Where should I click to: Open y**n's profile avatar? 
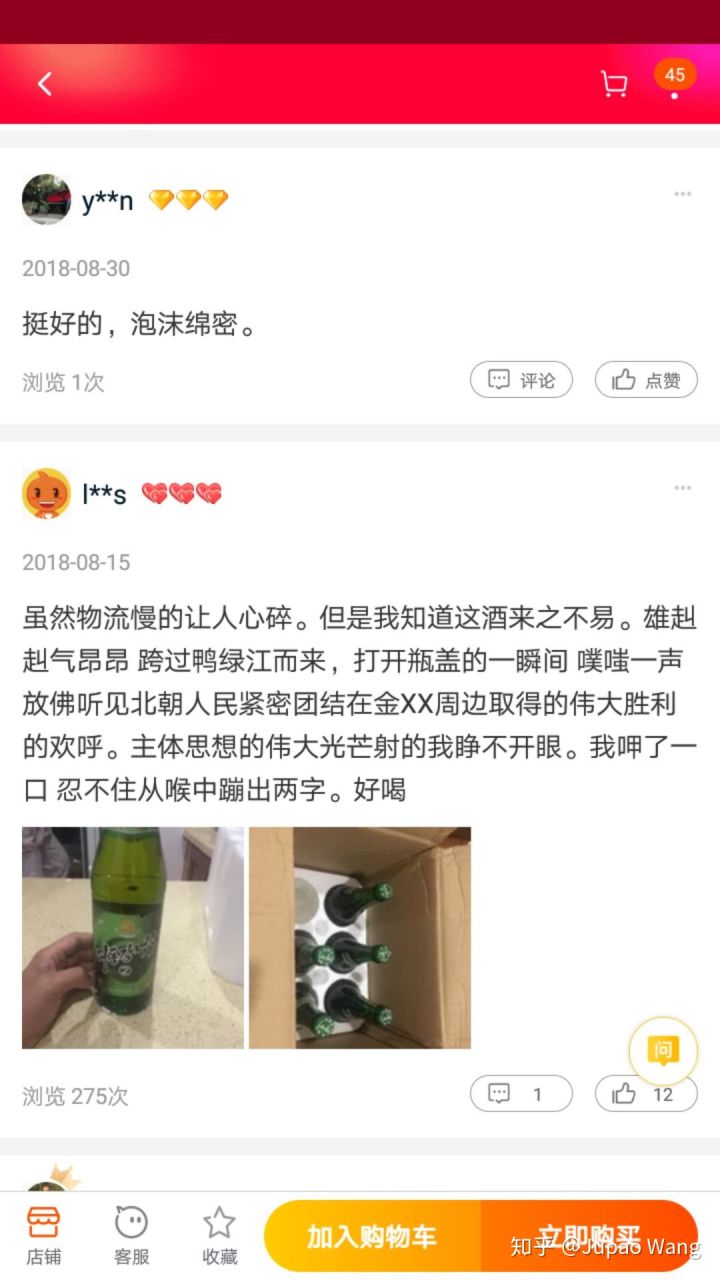[46, 200]
